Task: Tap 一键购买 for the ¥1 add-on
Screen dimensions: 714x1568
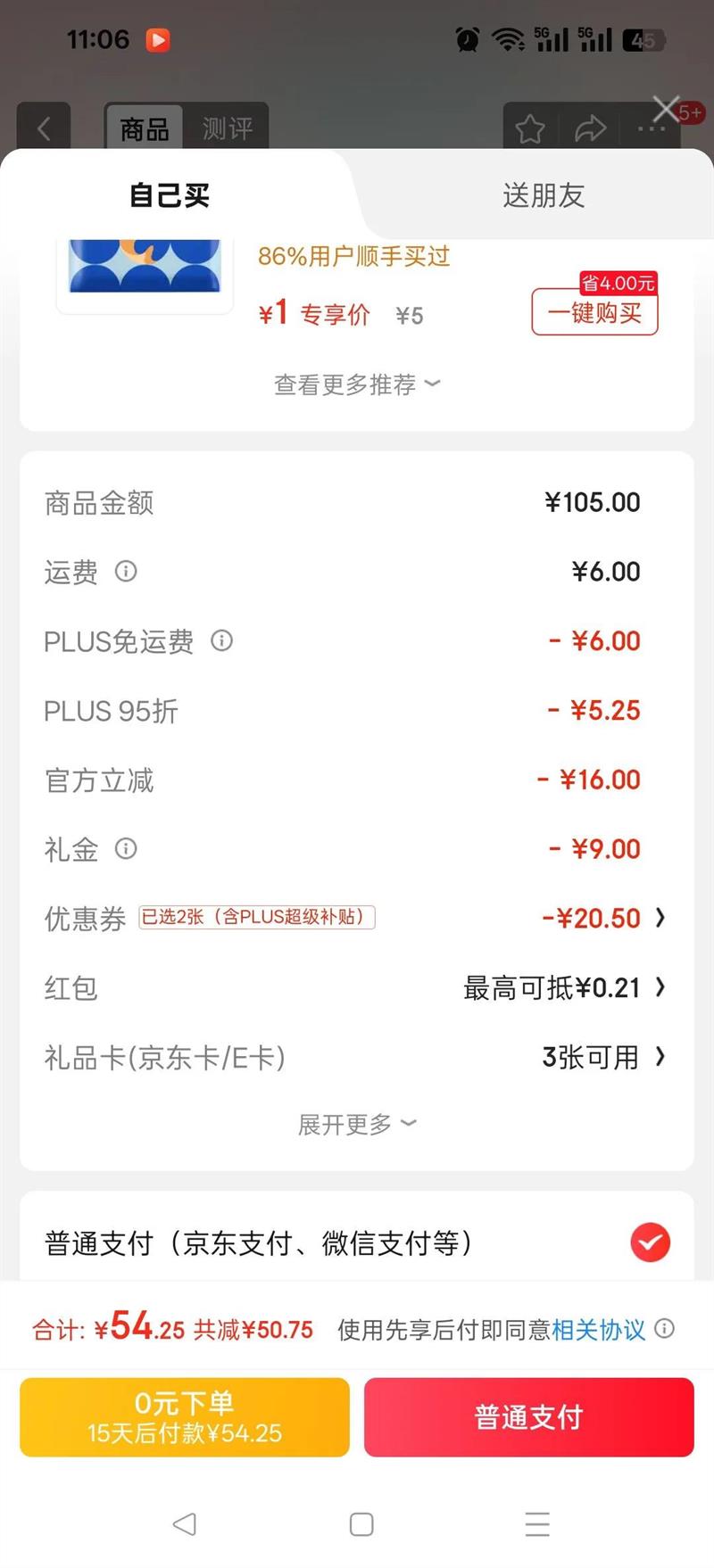Action: pos(594,312)
